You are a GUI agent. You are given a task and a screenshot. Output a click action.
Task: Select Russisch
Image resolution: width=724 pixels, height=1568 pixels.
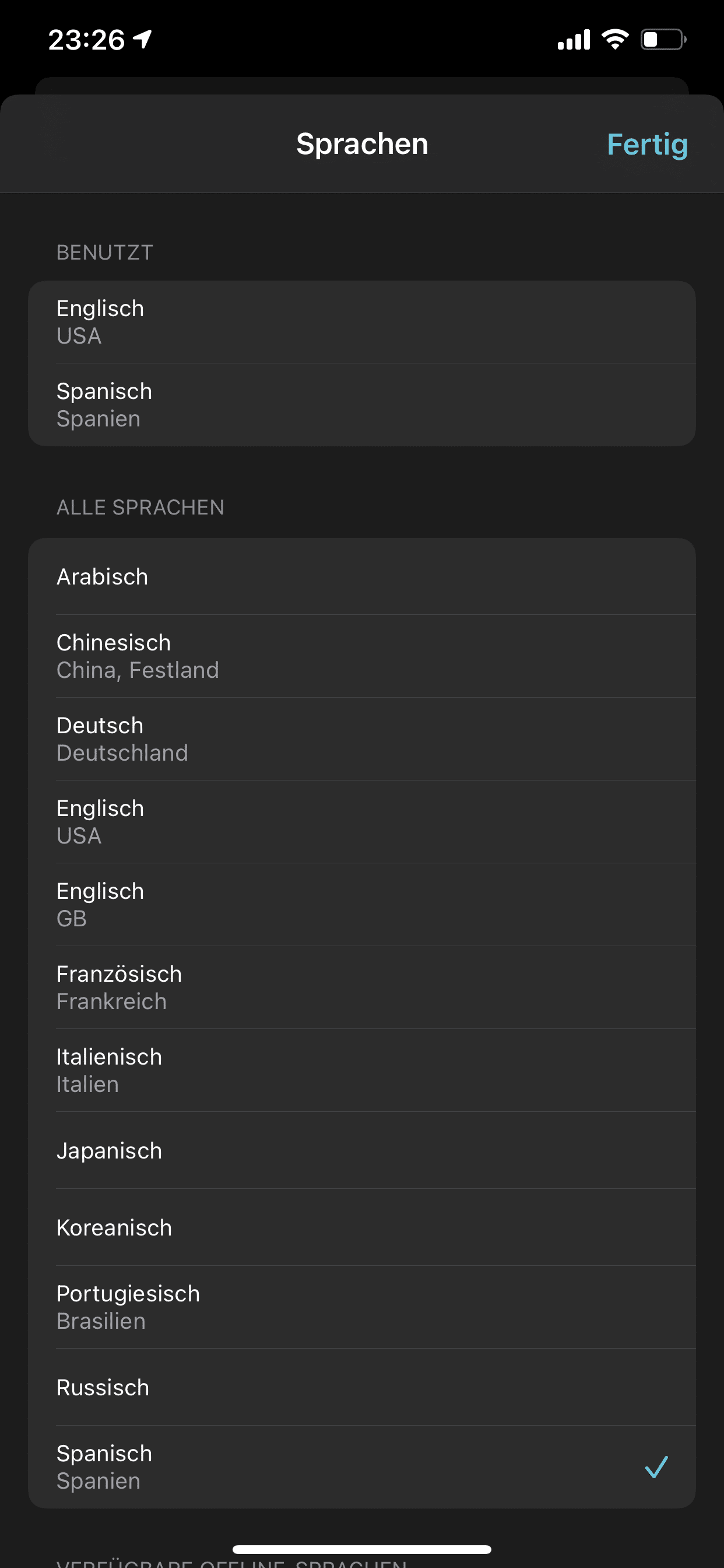click(x=362, y=1387)
